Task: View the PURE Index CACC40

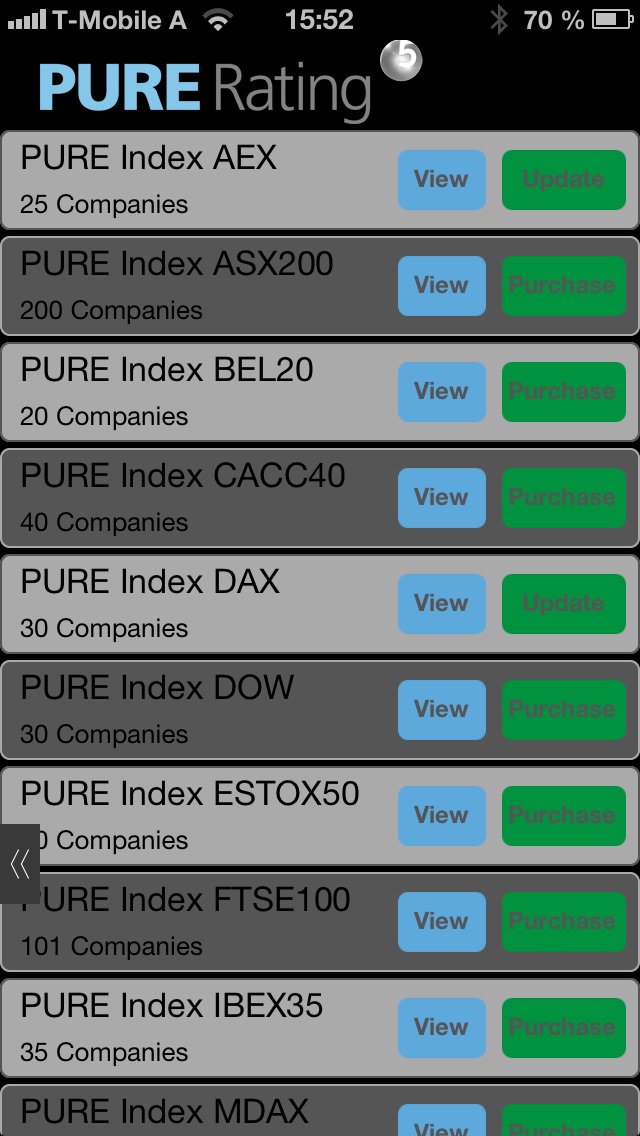Action: click(x=441, y=498)
